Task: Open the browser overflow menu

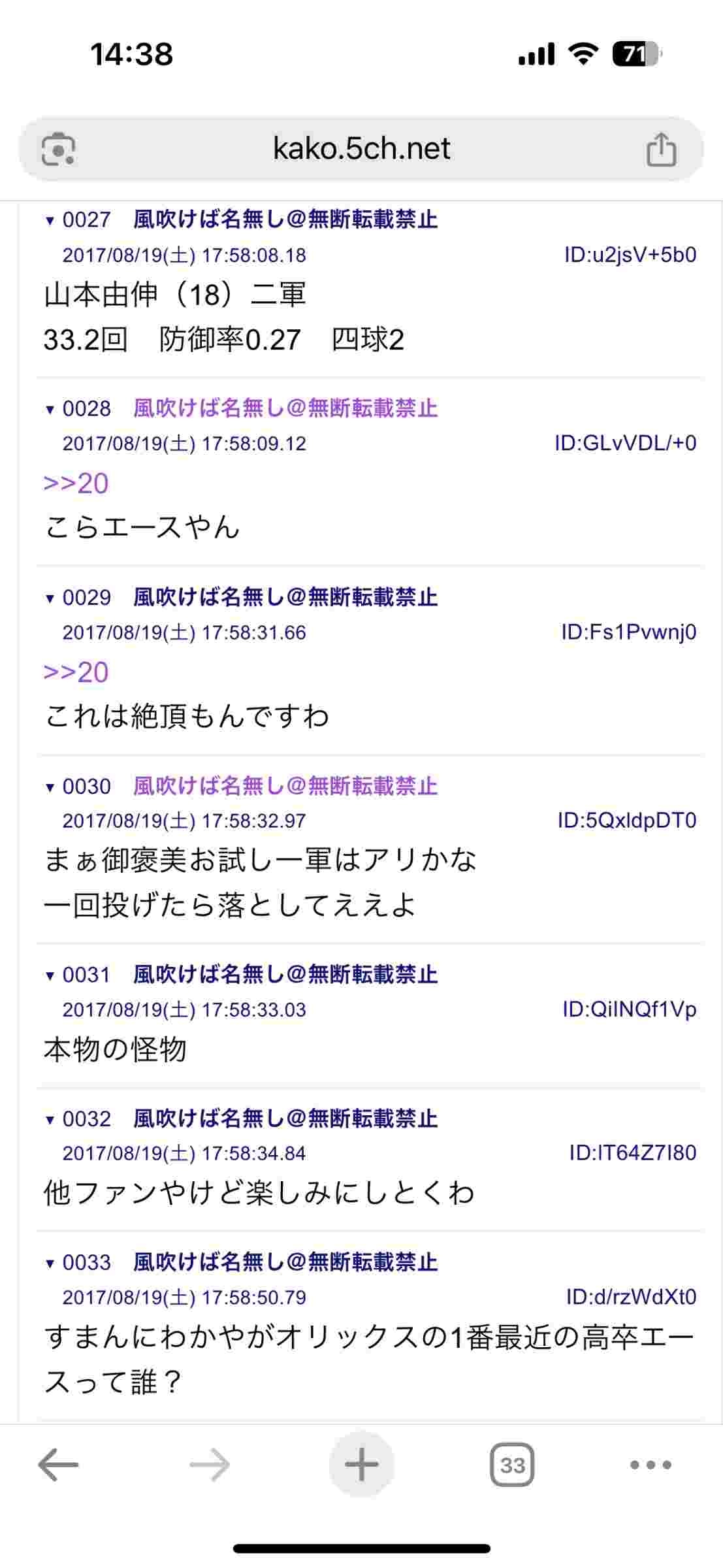Action: [x=651, y=1465]
